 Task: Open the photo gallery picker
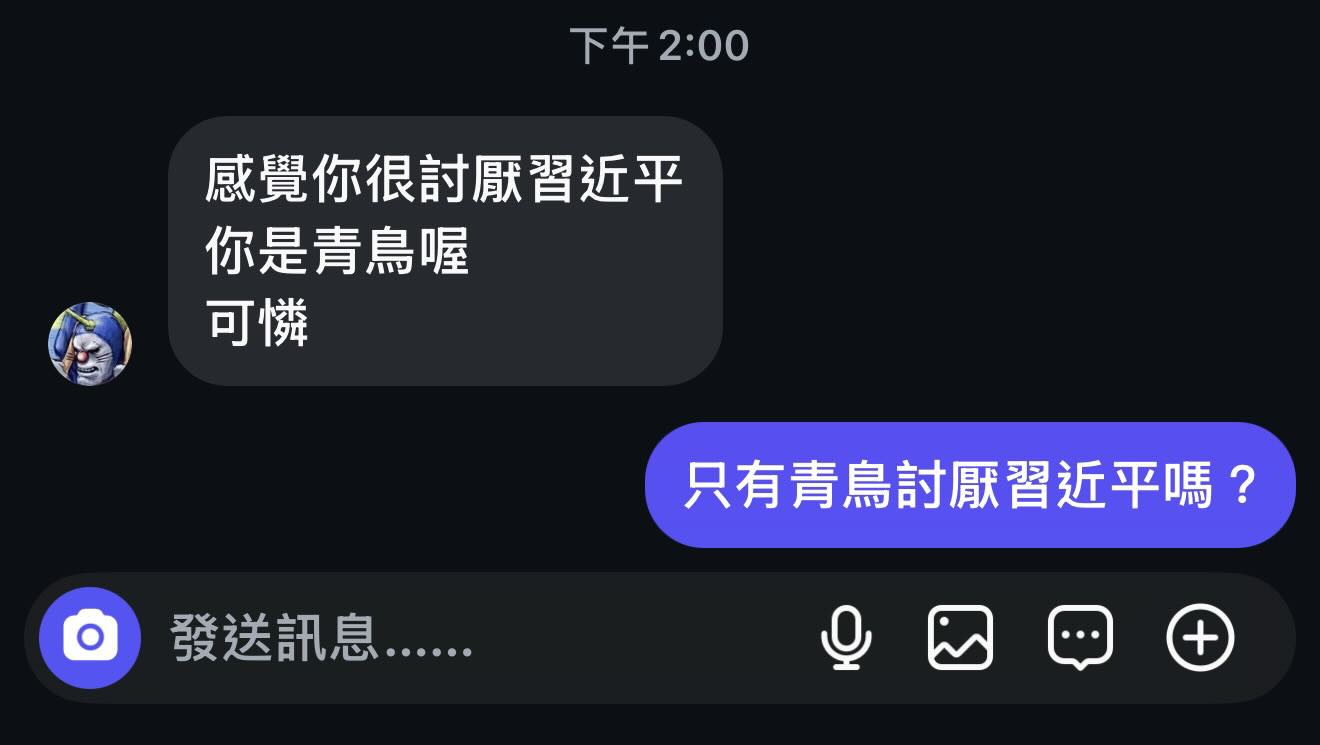(x=960, y=638)
